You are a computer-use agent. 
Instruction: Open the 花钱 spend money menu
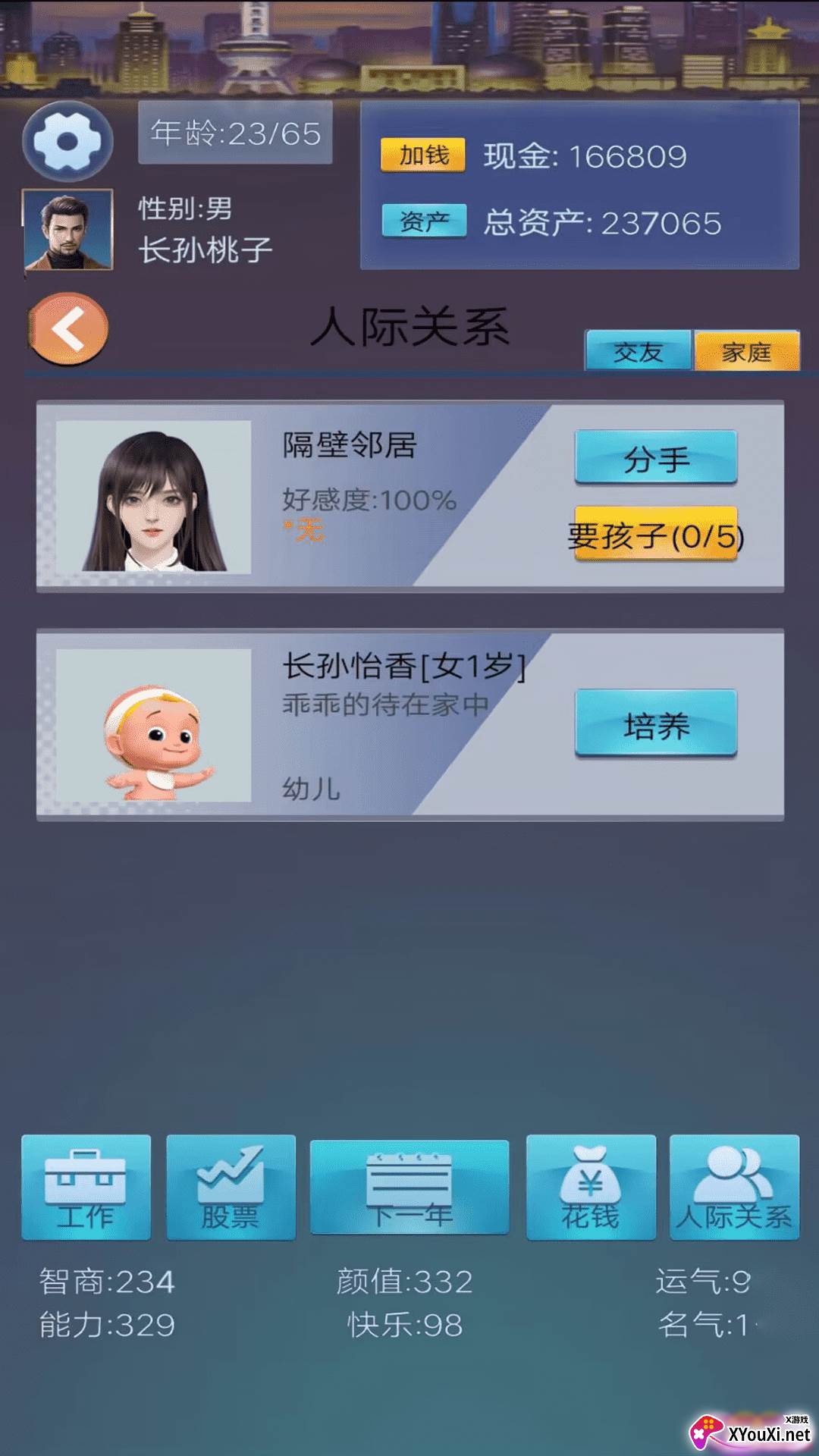(591, 1187)
